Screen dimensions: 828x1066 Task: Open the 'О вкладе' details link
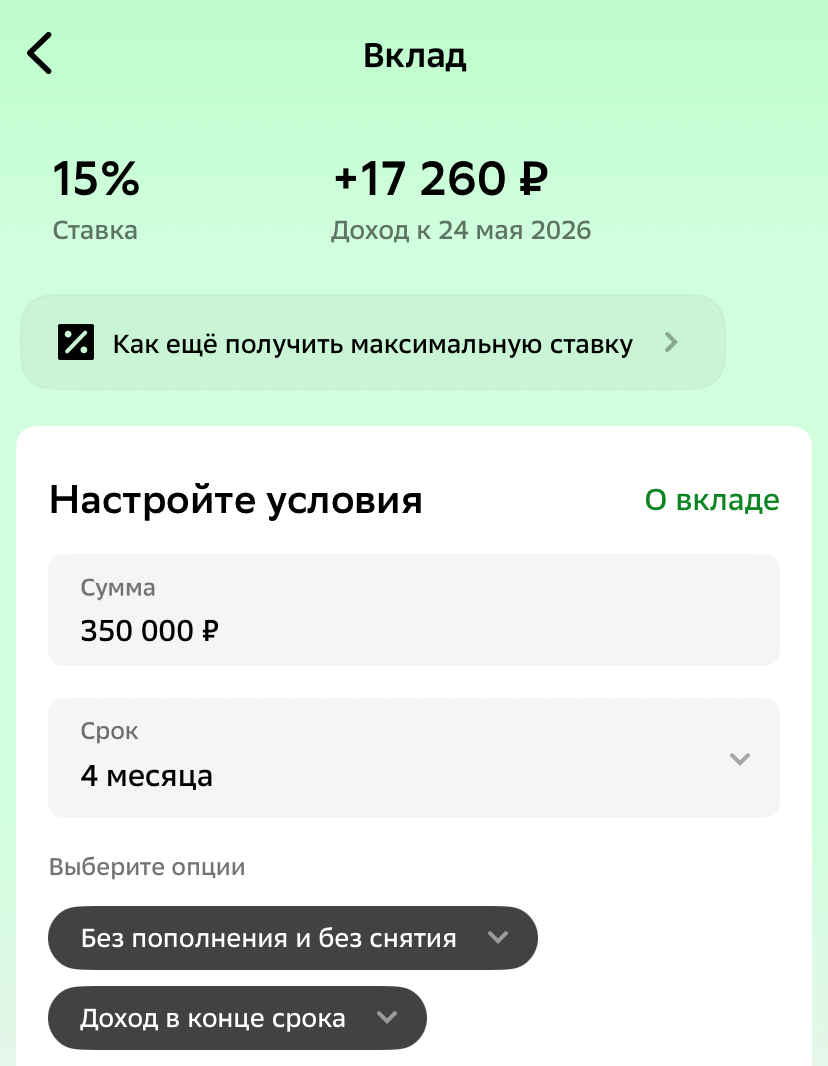point(713,500)
